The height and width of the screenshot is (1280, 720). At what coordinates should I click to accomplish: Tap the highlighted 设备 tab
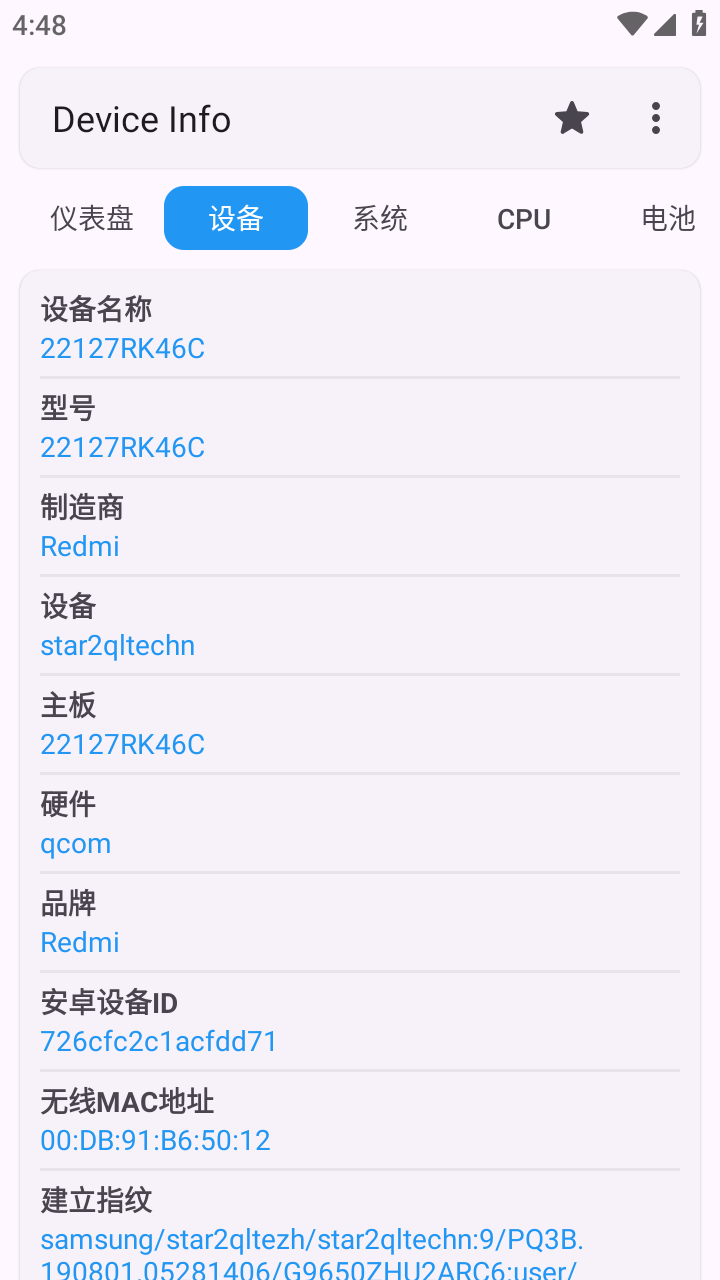(235, 218)
